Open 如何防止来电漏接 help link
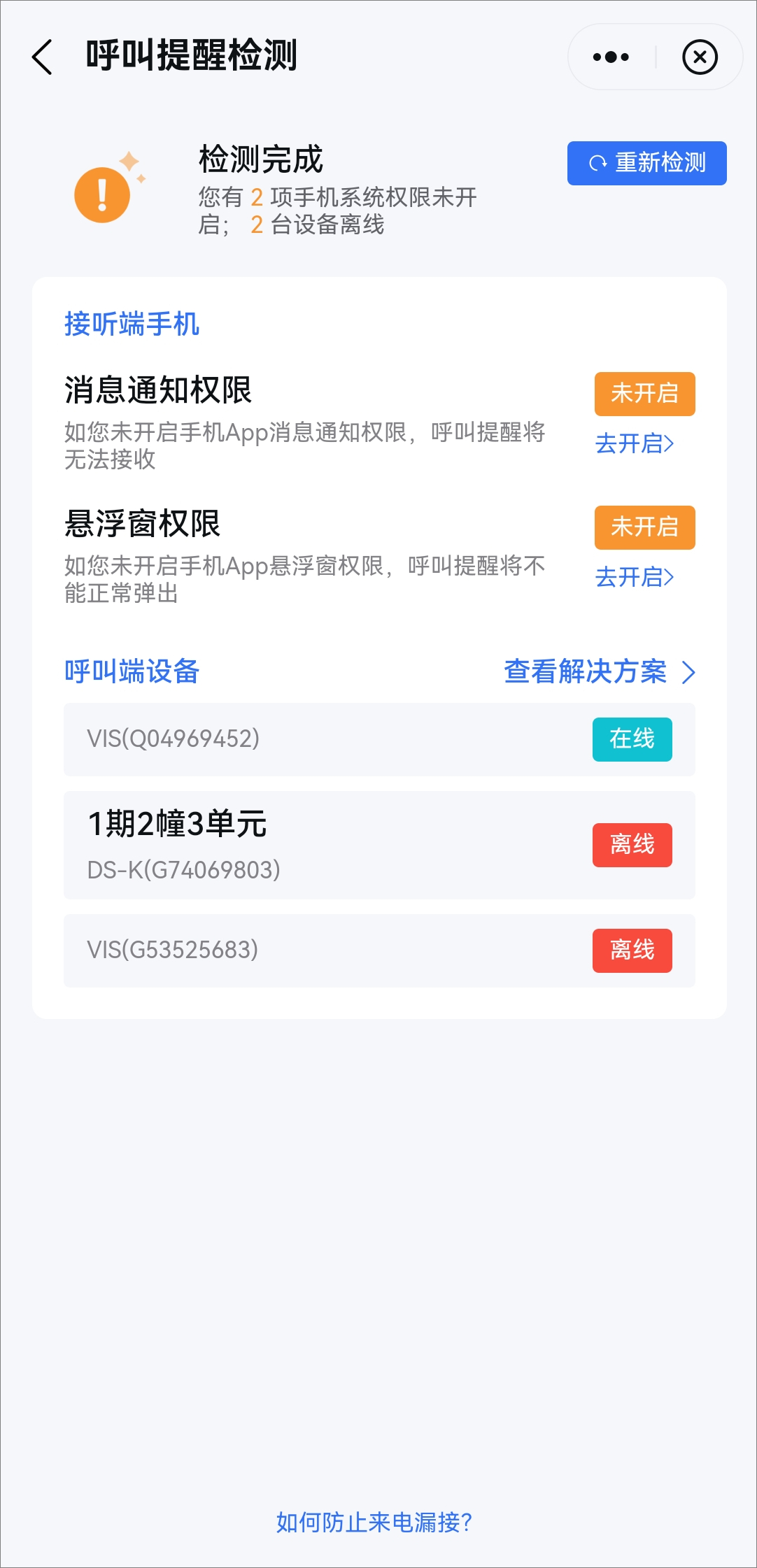The image size is (757, 1568). coord(374,1522)
